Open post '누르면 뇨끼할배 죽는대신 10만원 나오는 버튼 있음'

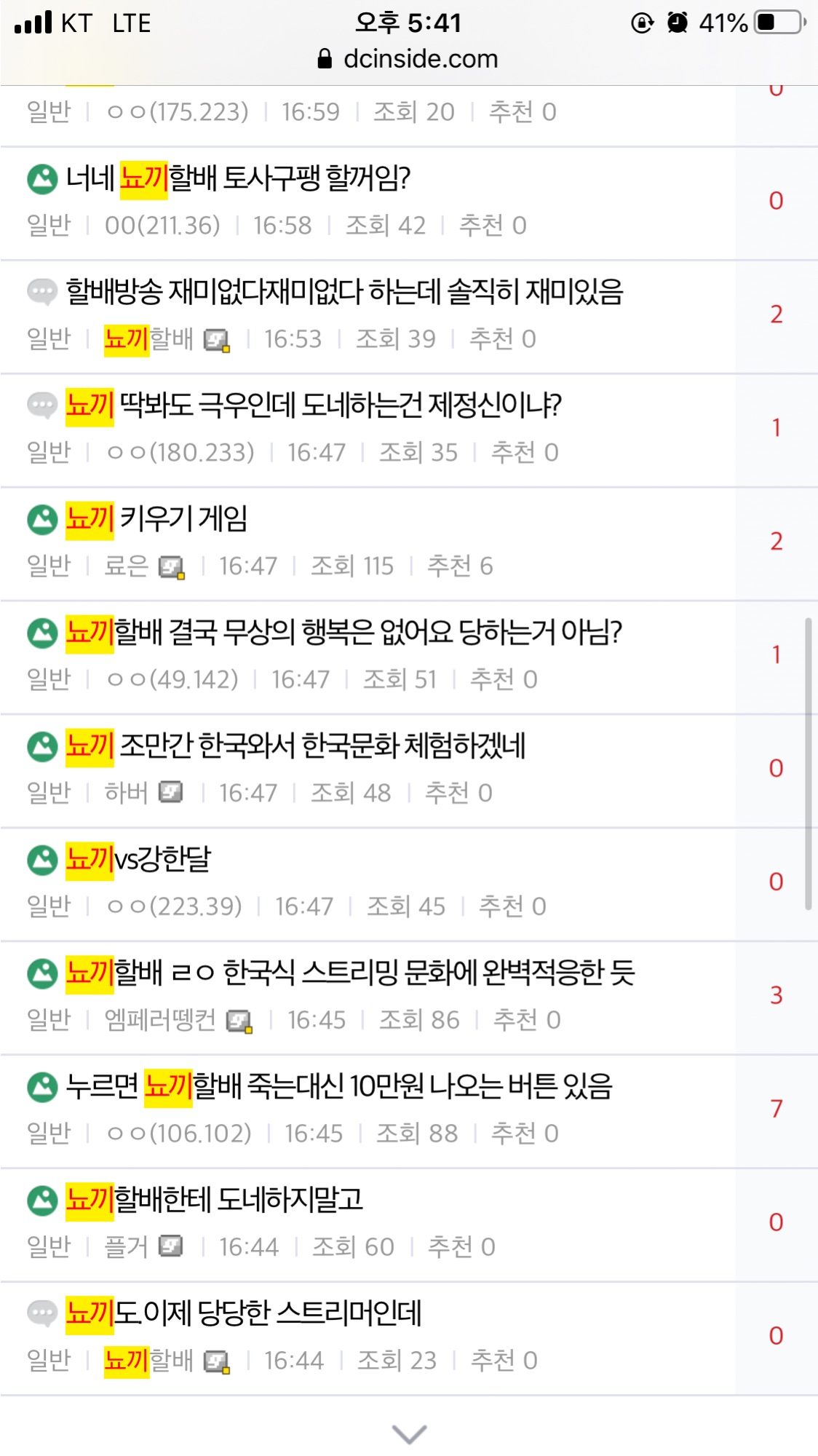pos(339,1087)
